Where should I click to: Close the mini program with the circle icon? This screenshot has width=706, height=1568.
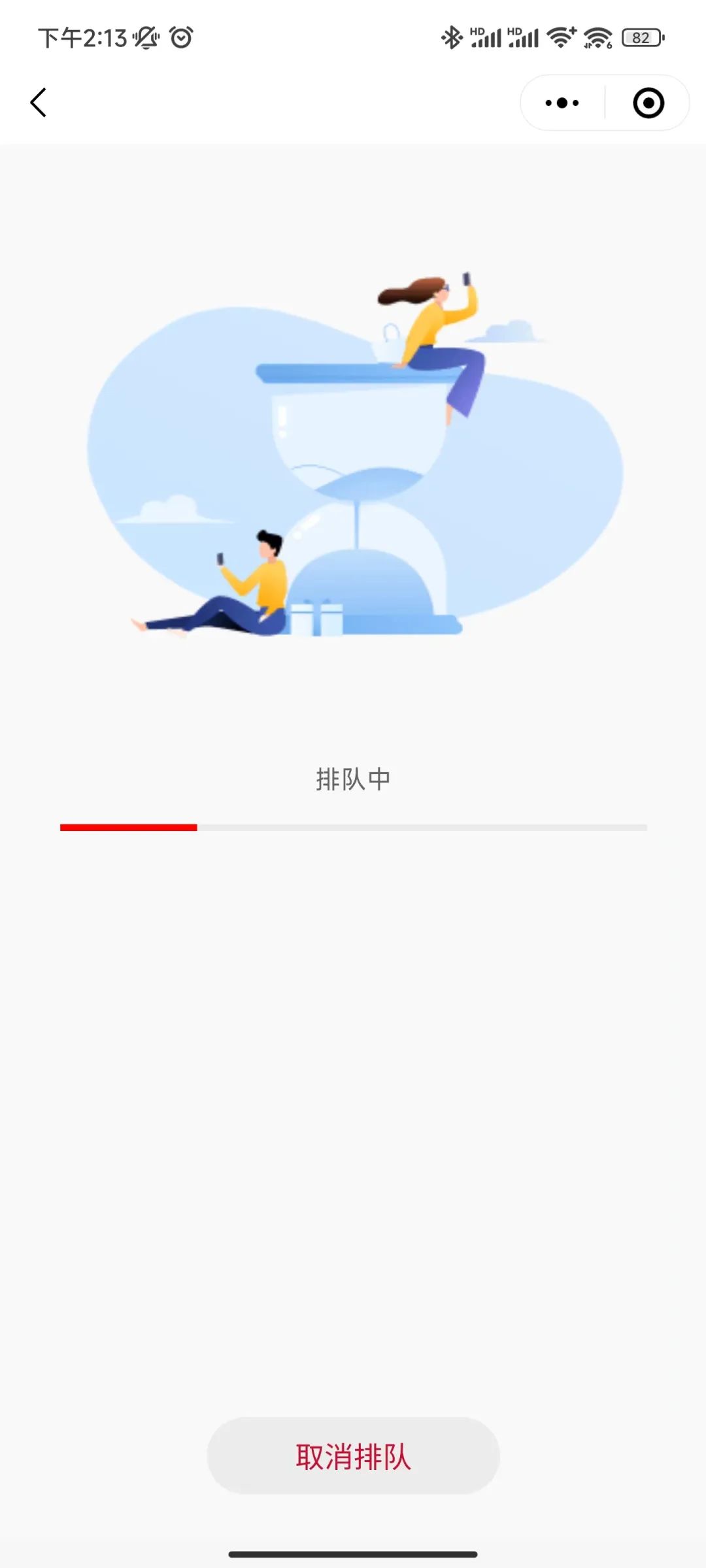click(648, 103)
